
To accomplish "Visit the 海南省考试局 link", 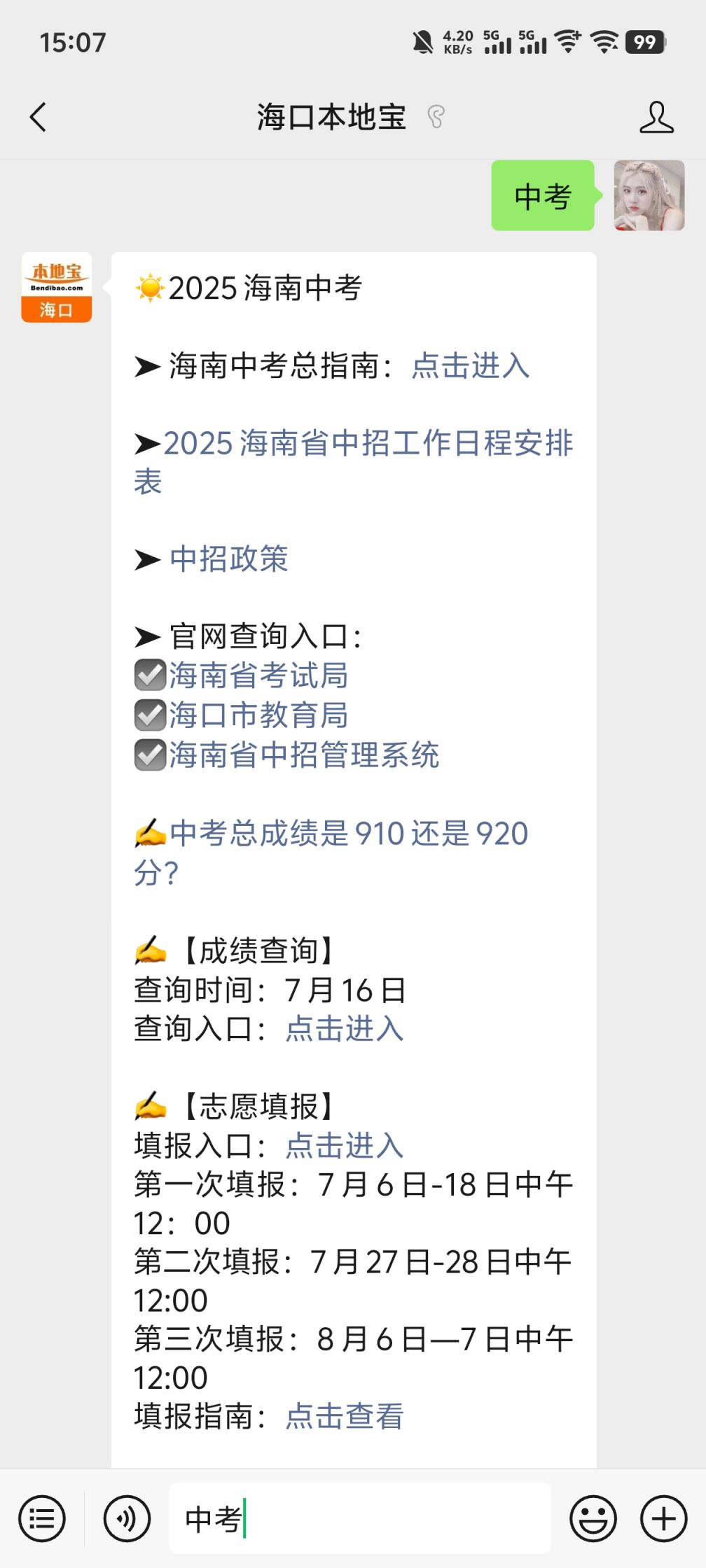I will [x=258, y=675].
